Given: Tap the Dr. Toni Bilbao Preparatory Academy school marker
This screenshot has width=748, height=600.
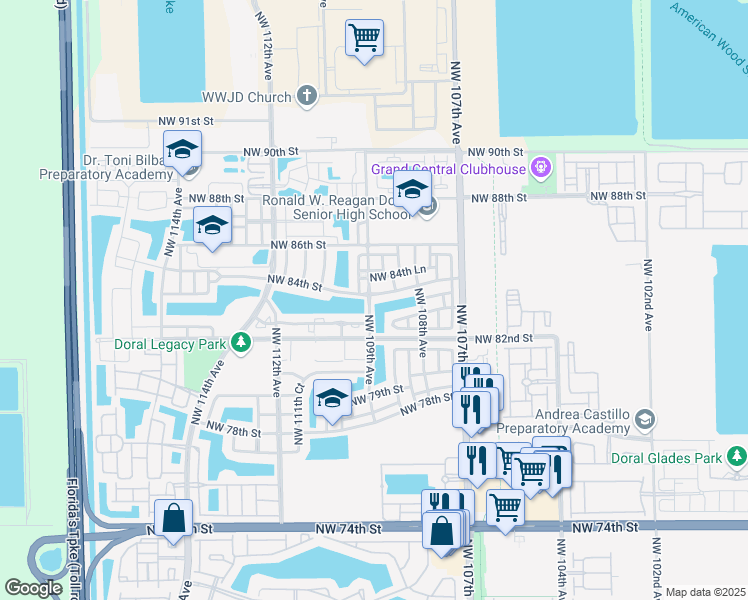Looking at the screenshot, I should click(x=182, y=150).
